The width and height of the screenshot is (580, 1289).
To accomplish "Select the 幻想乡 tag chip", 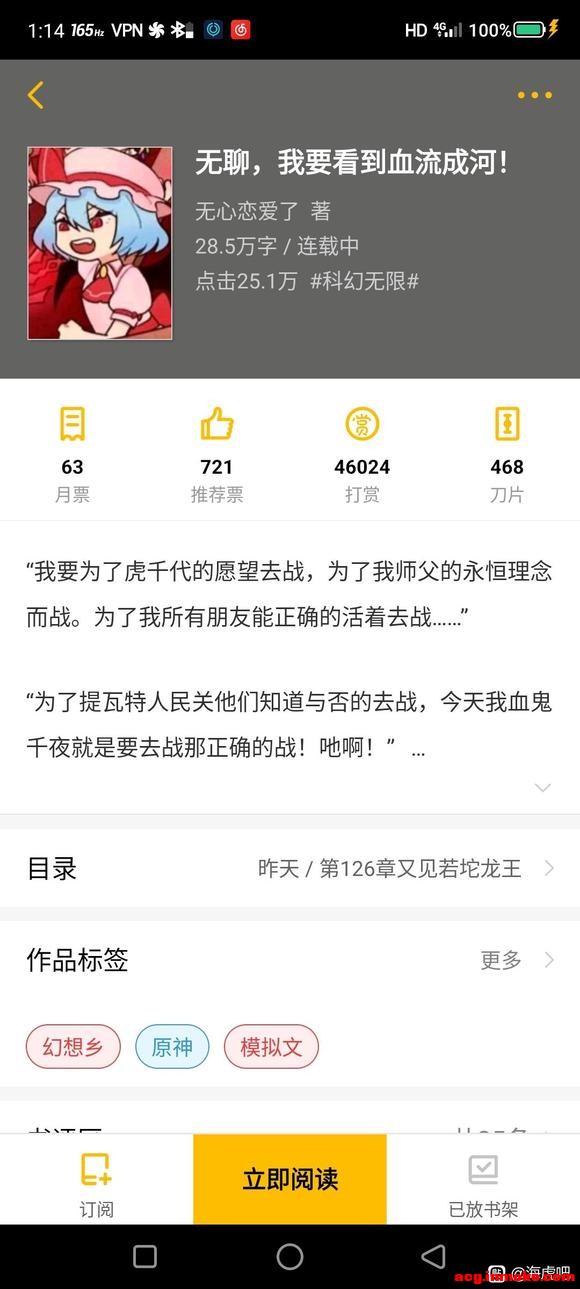I will [x=73, y=1047].
